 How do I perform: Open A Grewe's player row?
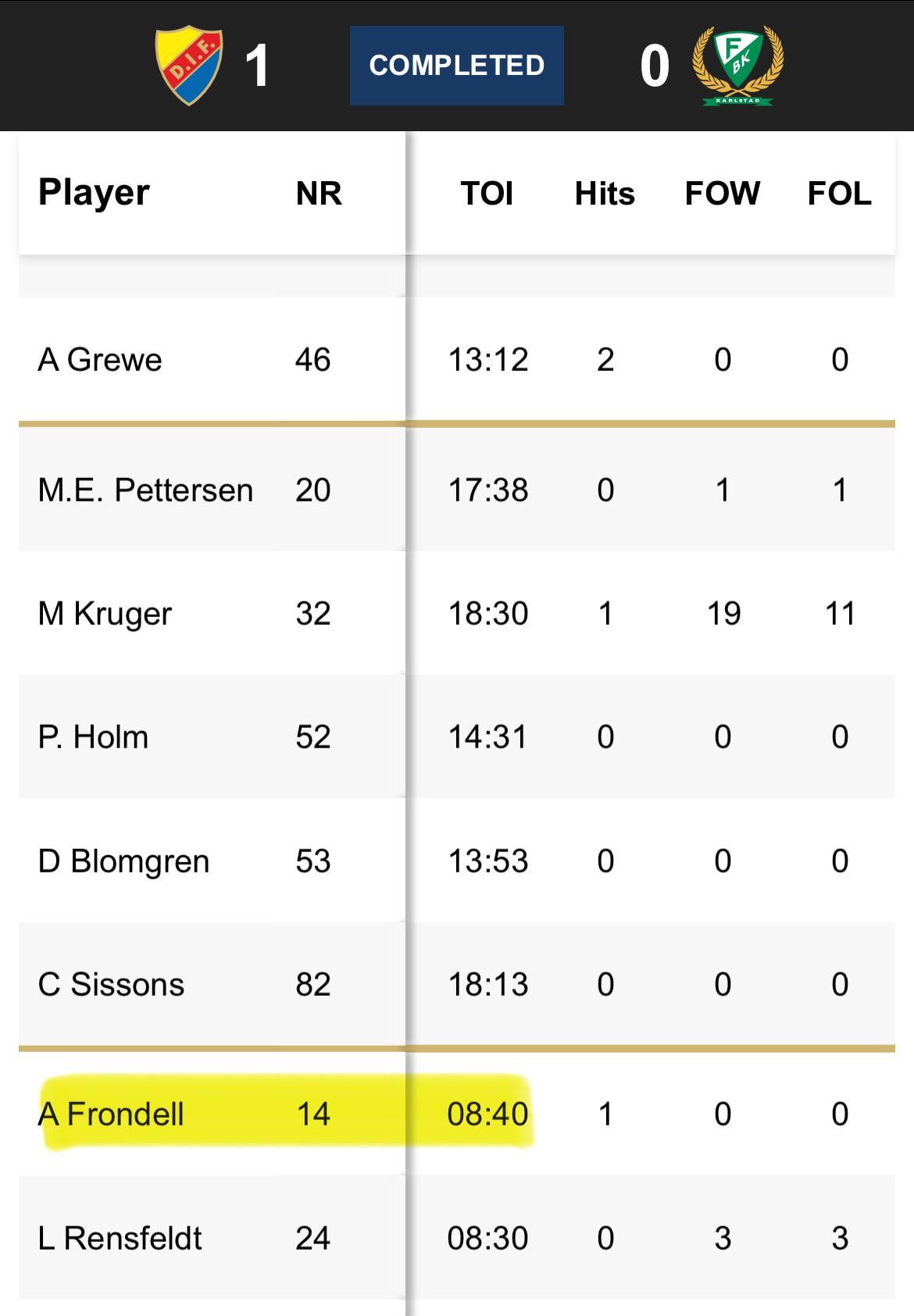coord(100,360)
